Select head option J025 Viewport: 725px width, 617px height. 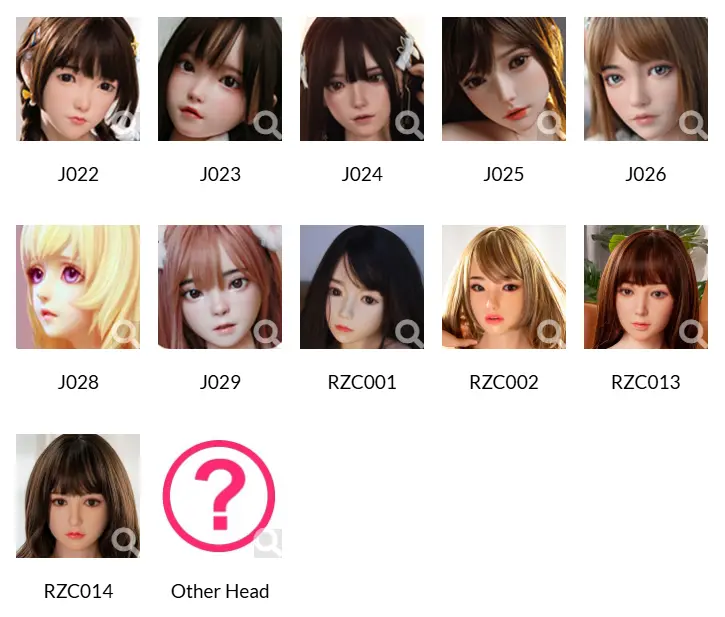pos(504,78)
